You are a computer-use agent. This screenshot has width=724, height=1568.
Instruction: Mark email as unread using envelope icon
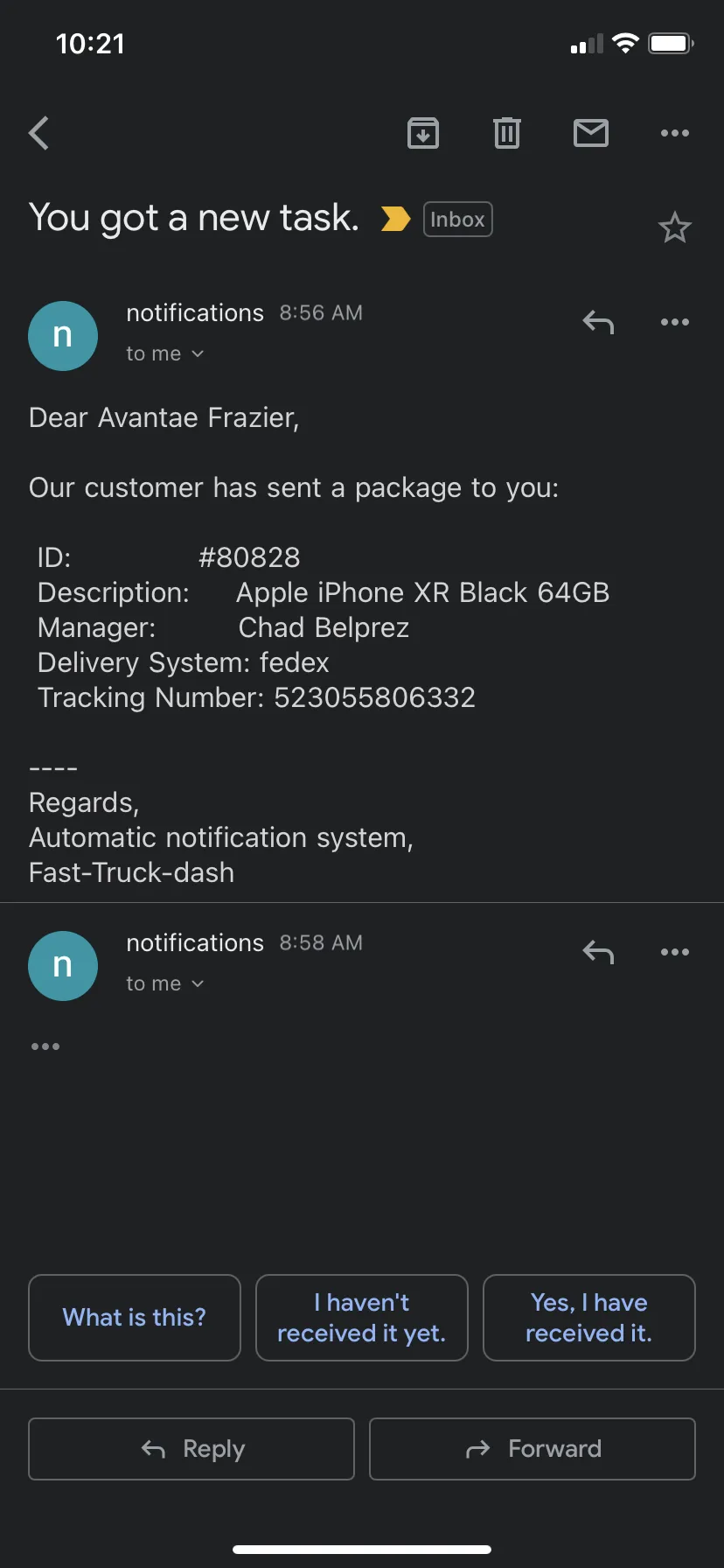click(x=591, y=133)
